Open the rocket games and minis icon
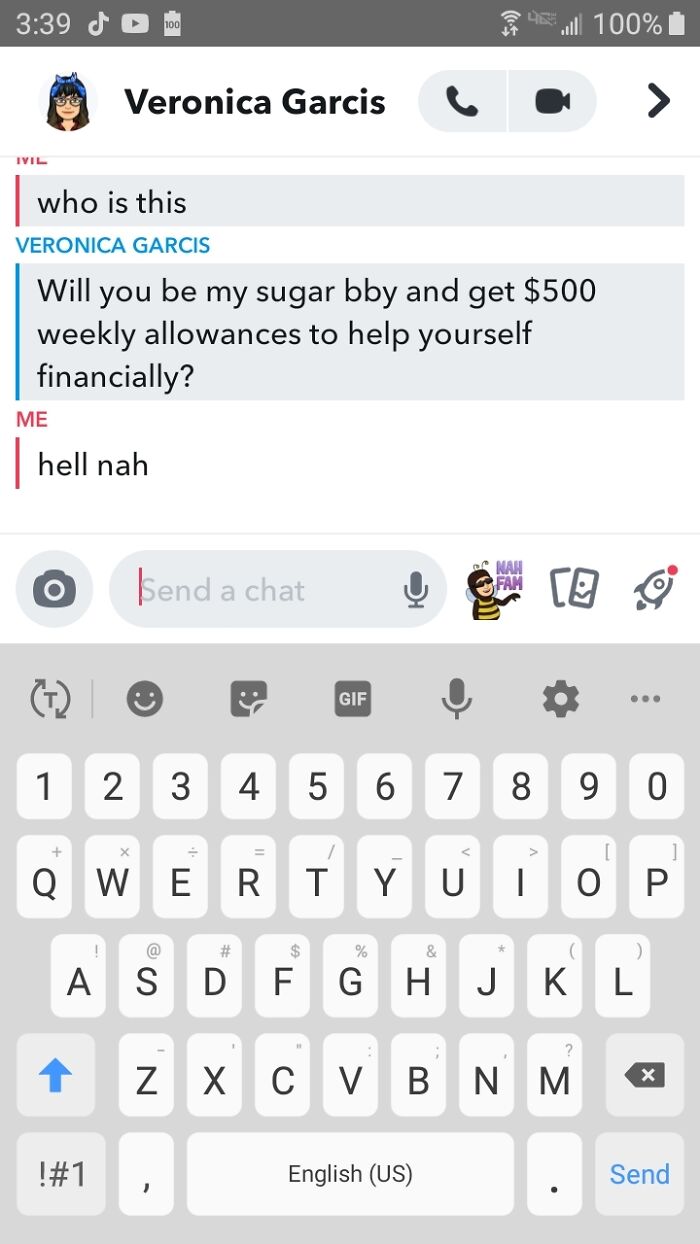 [x=655, y=590]
